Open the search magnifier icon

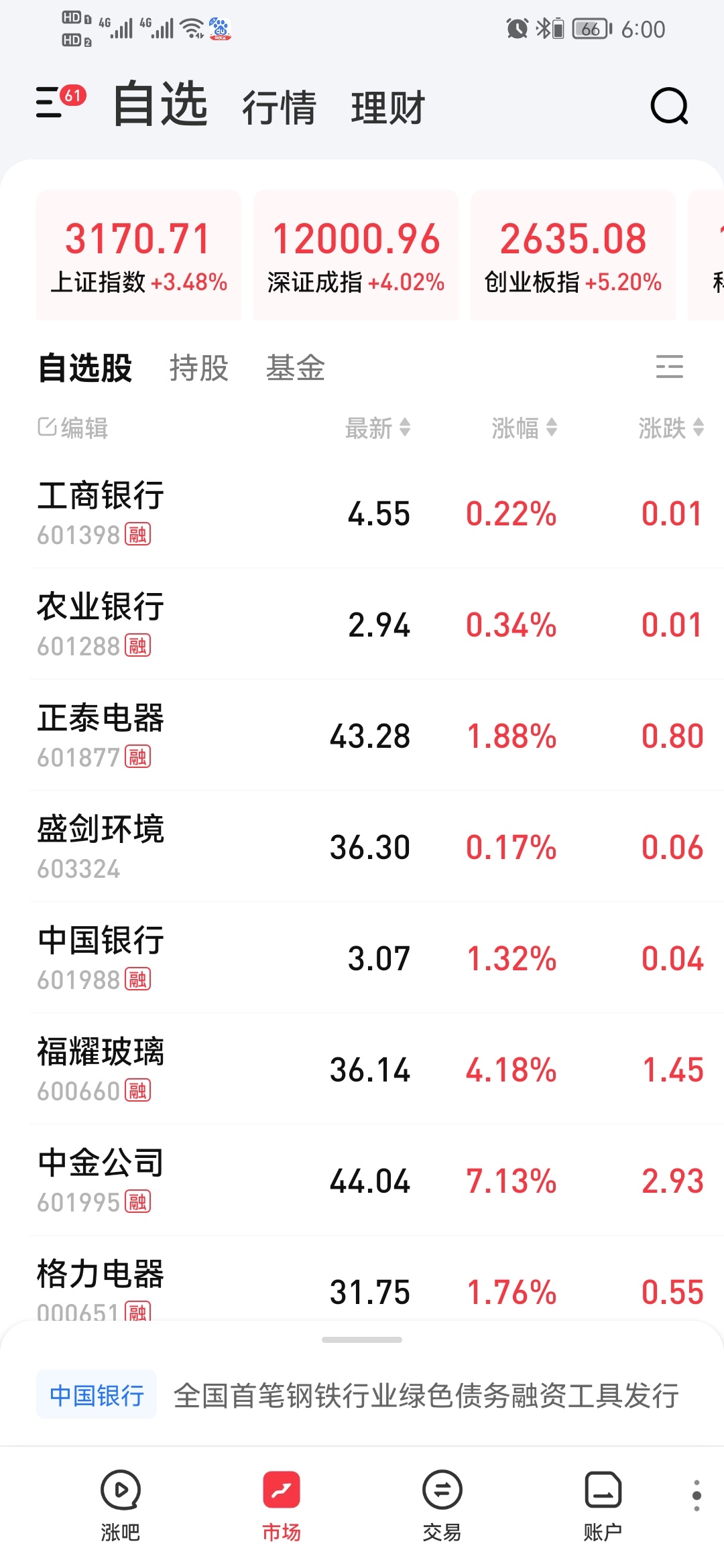(x=669, y=106)
